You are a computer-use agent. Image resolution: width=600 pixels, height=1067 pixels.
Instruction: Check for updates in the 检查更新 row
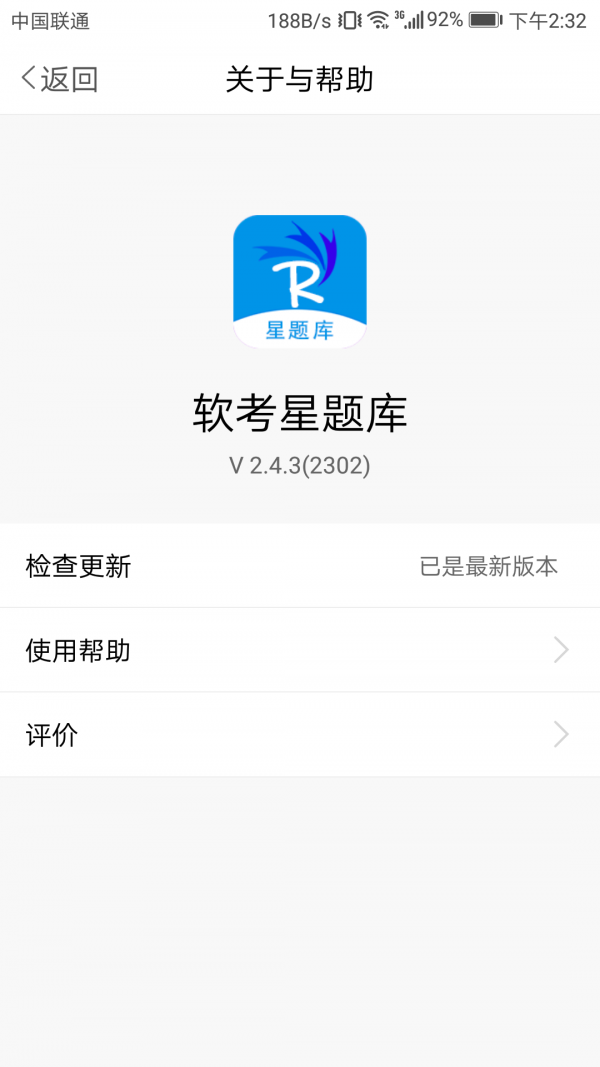[299, 566]
